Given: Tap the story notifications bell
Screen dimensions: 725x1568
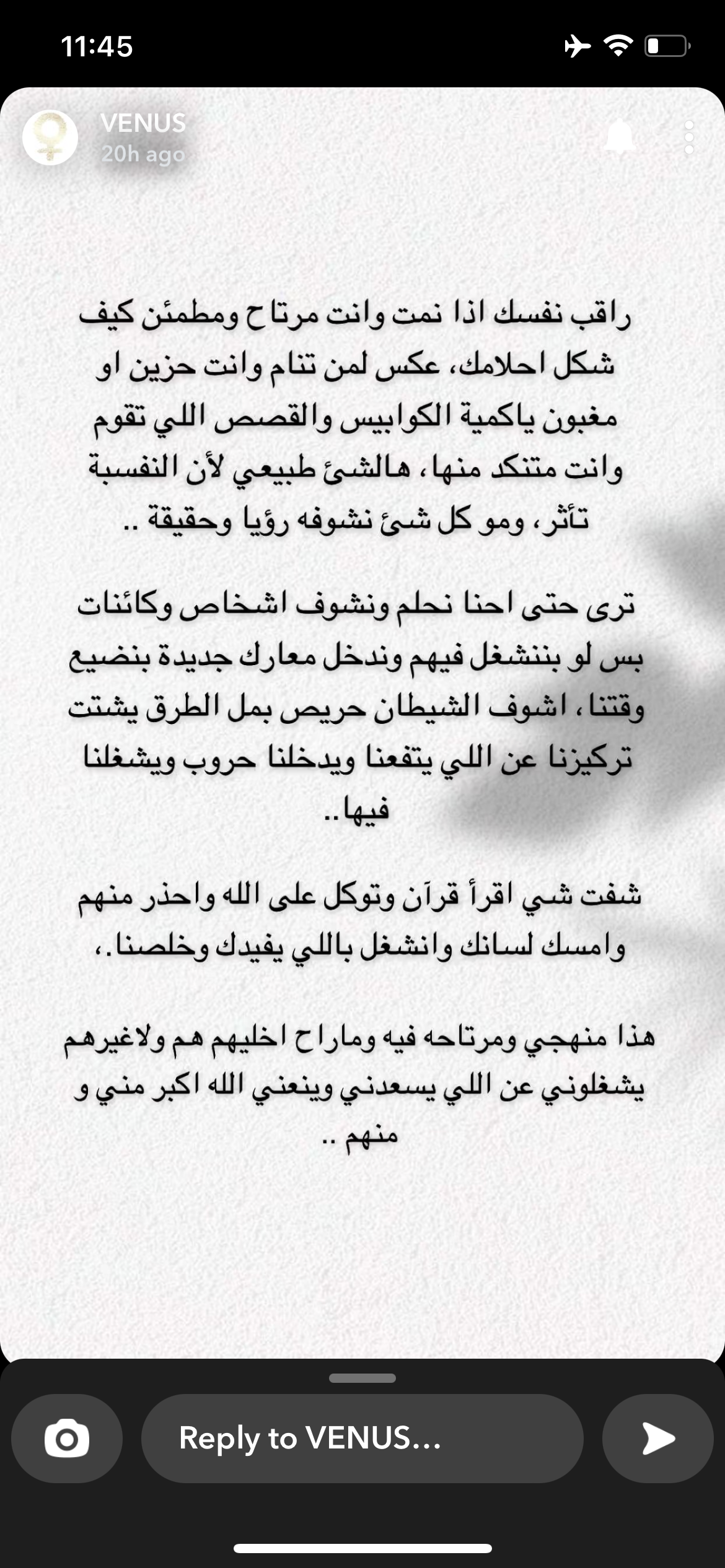Looking at the screenshot, I should [619, 137].
